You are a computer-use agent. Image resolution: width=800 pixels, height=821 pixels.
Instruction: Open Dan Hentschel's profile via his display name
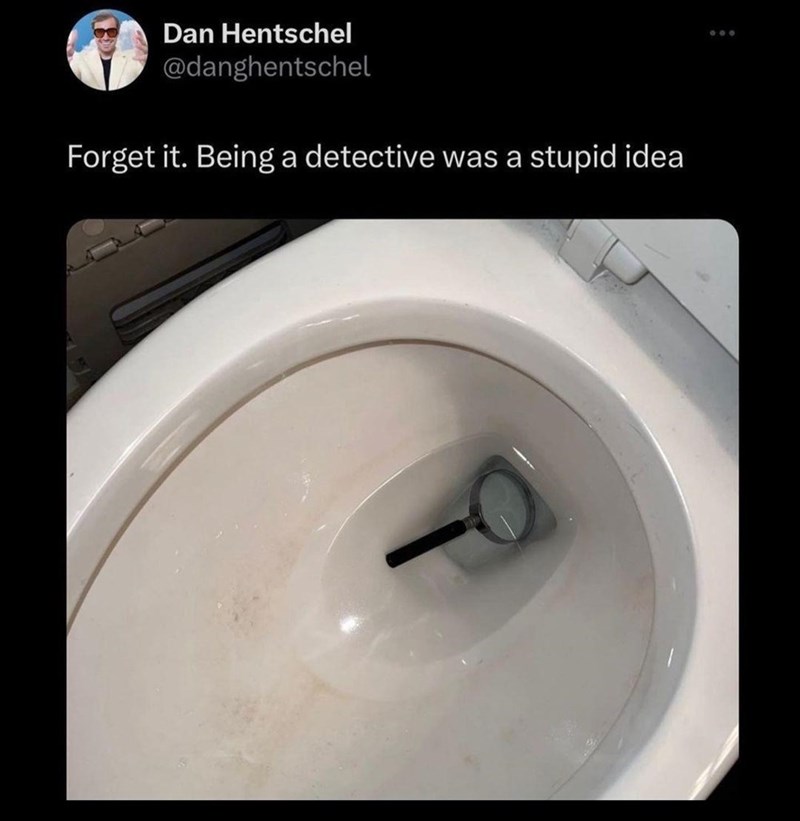pyautogui.click(x=260, y=33)
